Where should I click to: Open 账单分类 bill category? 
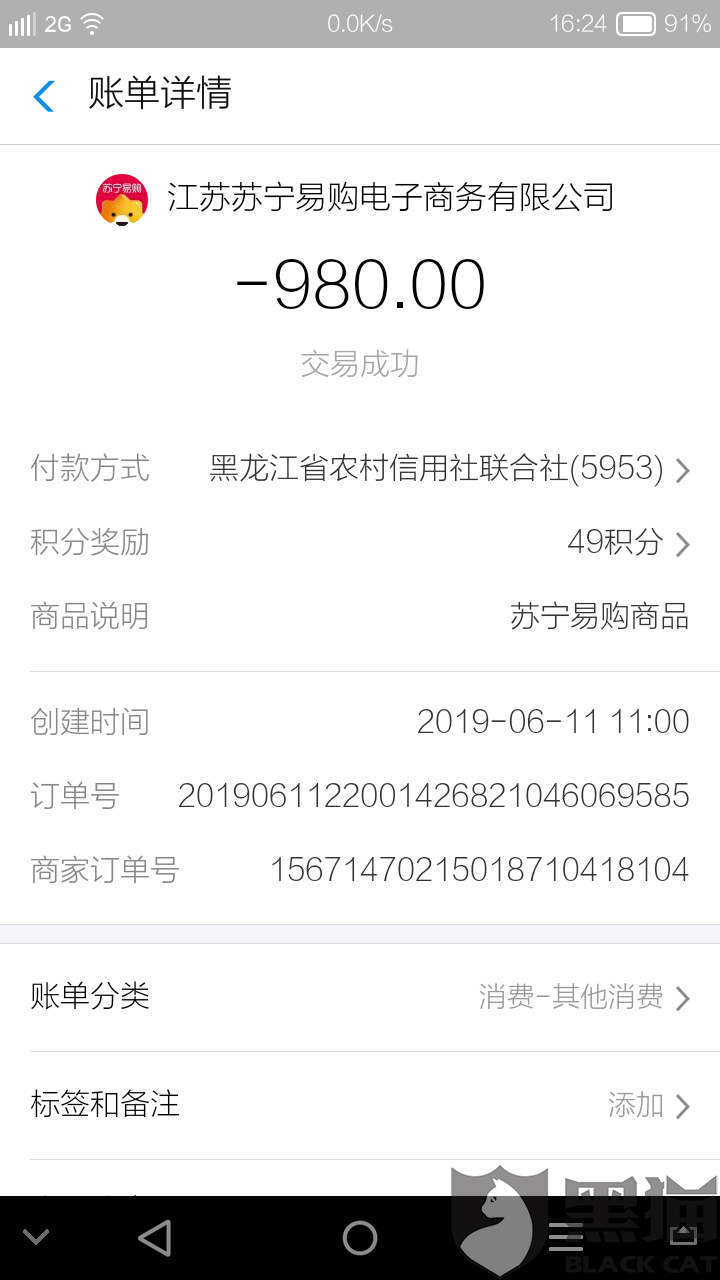tap(360, 997)
